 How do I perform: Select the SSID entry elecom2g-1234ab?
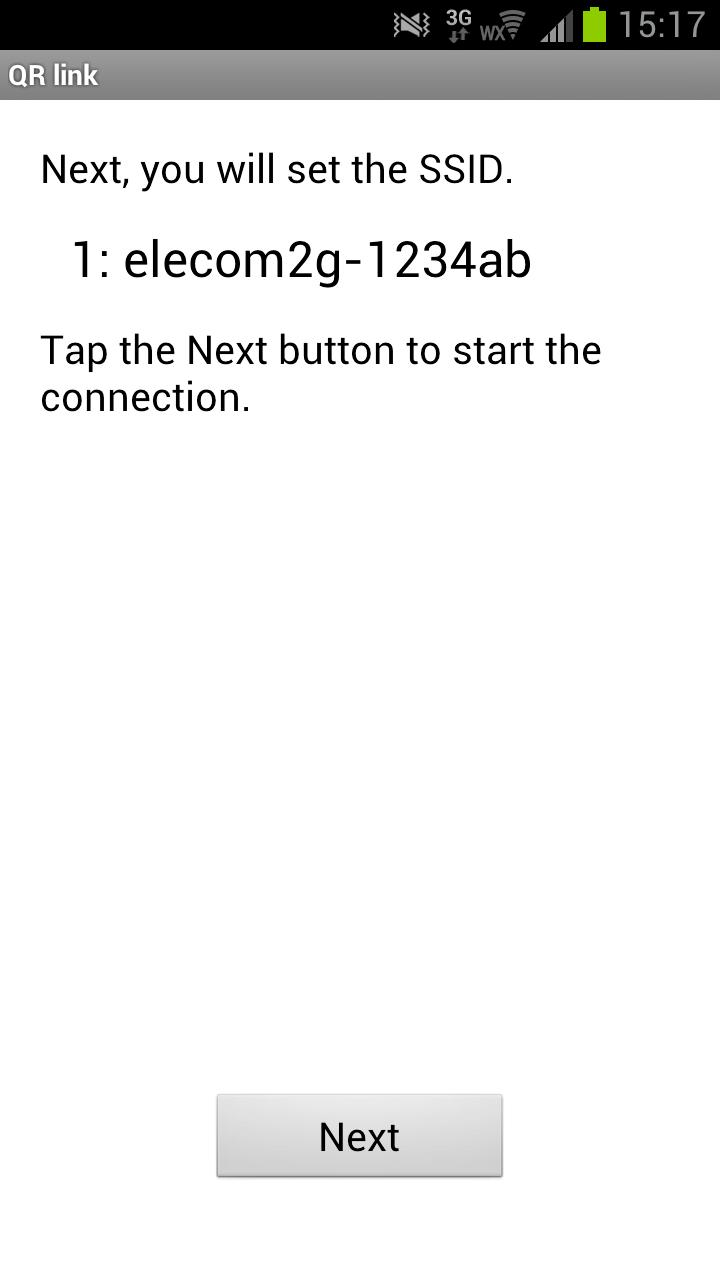300,258
